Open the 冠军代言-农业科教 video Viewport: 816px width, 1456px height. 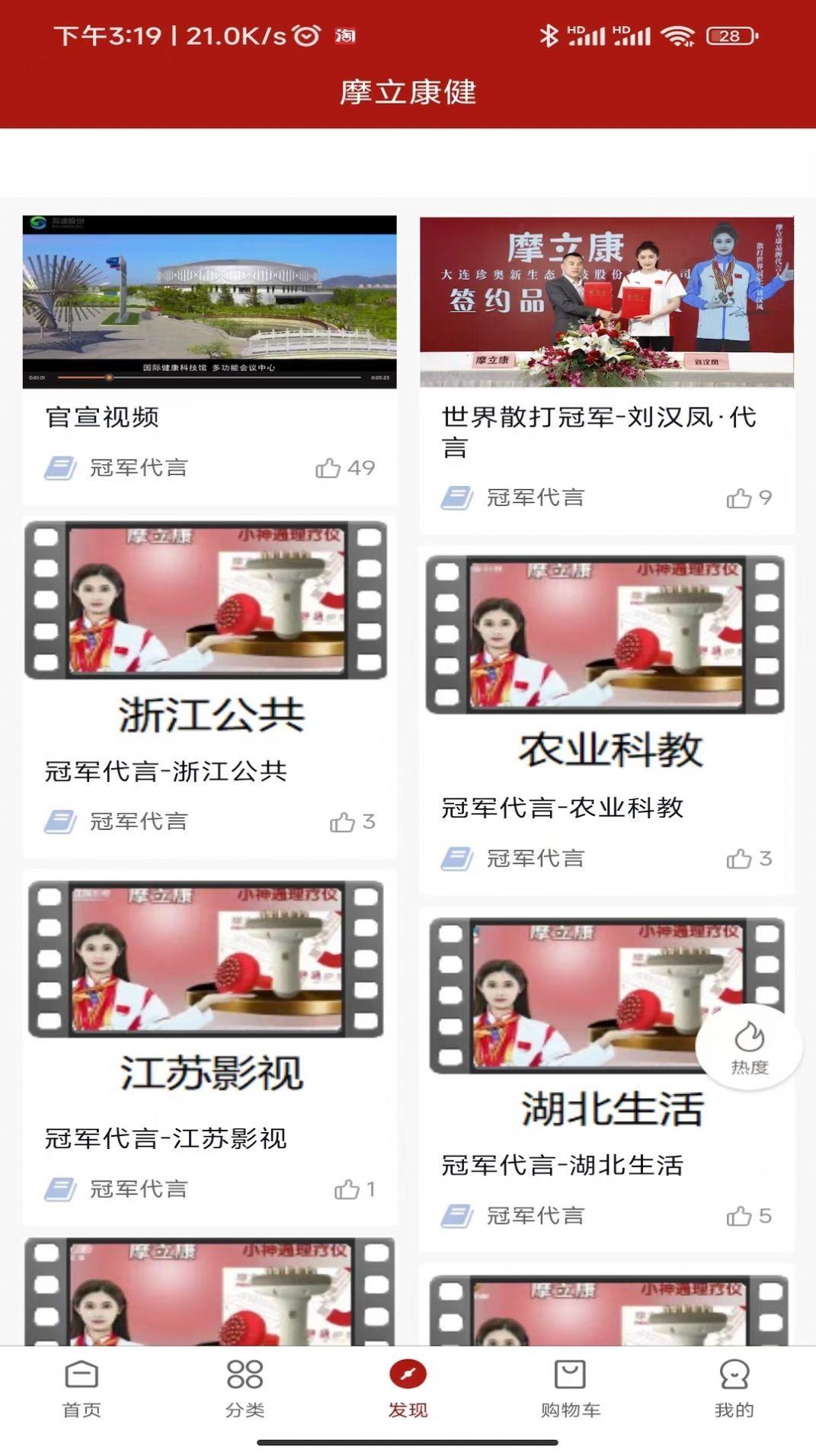pos(606,720)
